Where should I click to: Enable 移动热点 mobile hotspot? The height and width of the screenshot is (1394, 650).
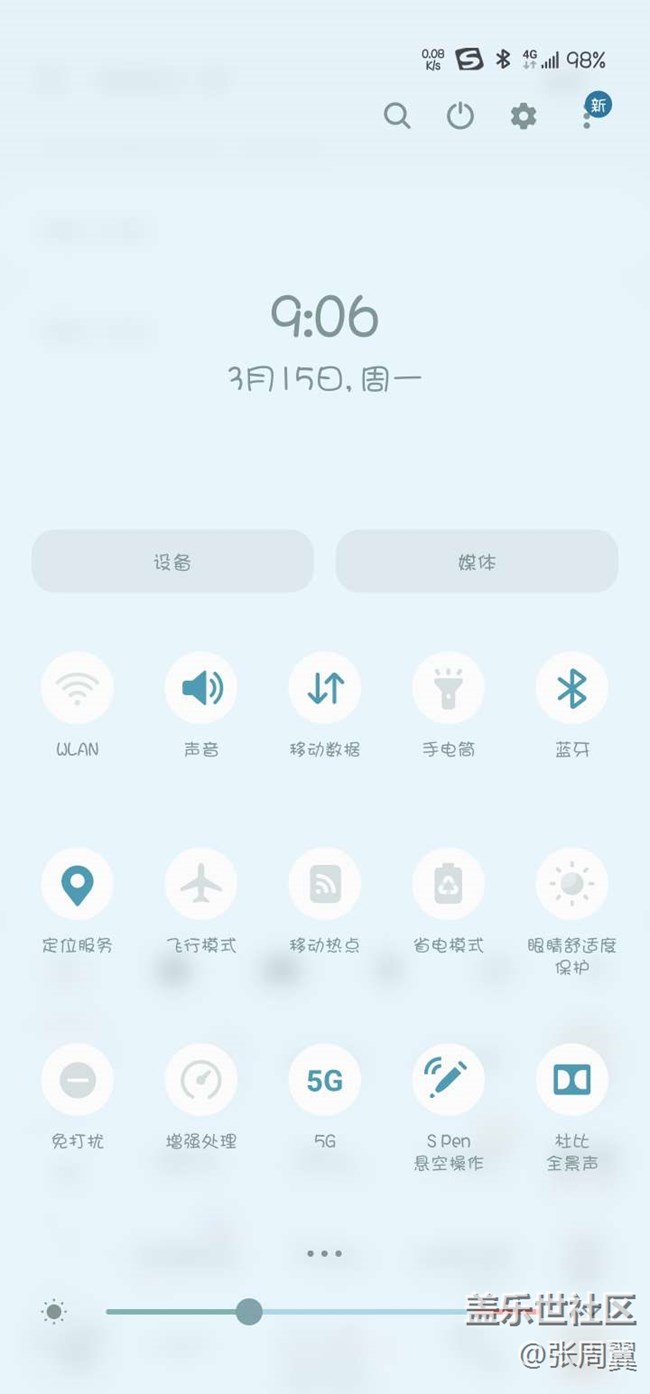click(x=325, y=884)
